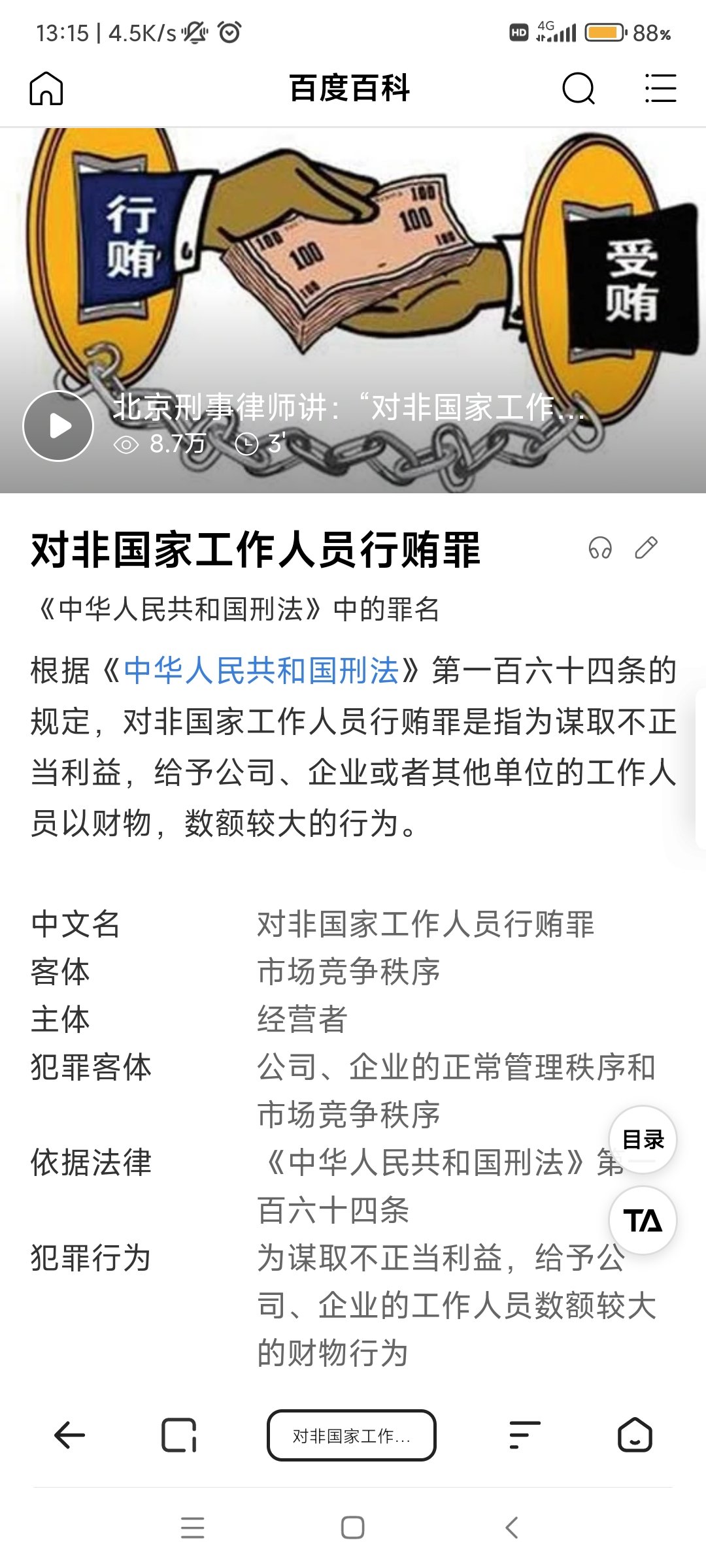706x1568 pixels.
Task: Play the Beijing criminal lawyer video
Action: (58, 426)
